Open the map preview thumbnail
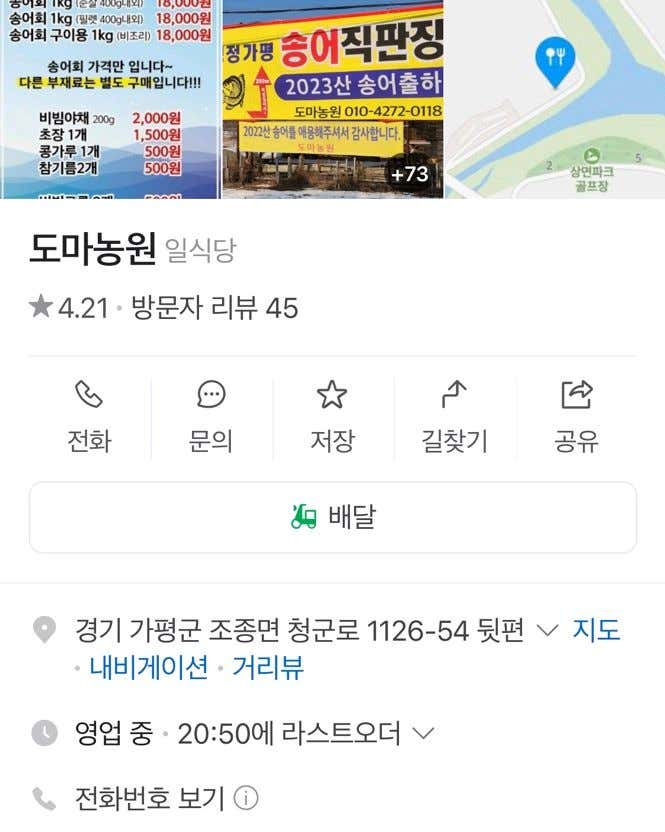 (555, 99)
